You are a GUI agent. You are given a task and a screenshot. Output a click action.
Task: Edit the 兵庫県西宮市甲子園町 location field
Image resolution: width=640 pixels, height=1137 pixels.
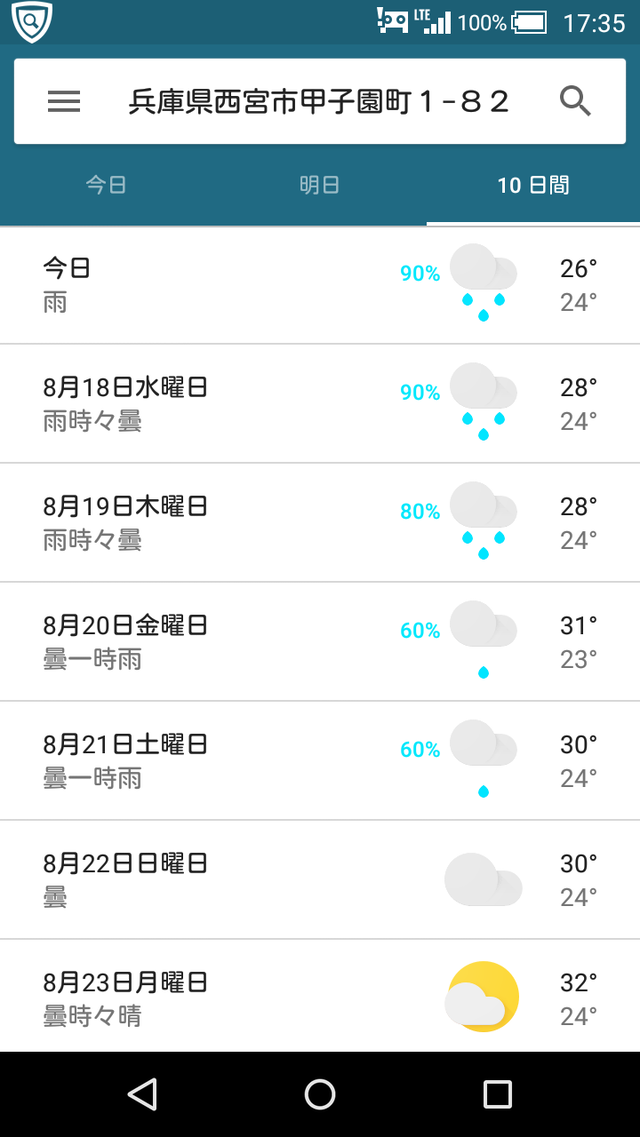(x=319, y=102)
